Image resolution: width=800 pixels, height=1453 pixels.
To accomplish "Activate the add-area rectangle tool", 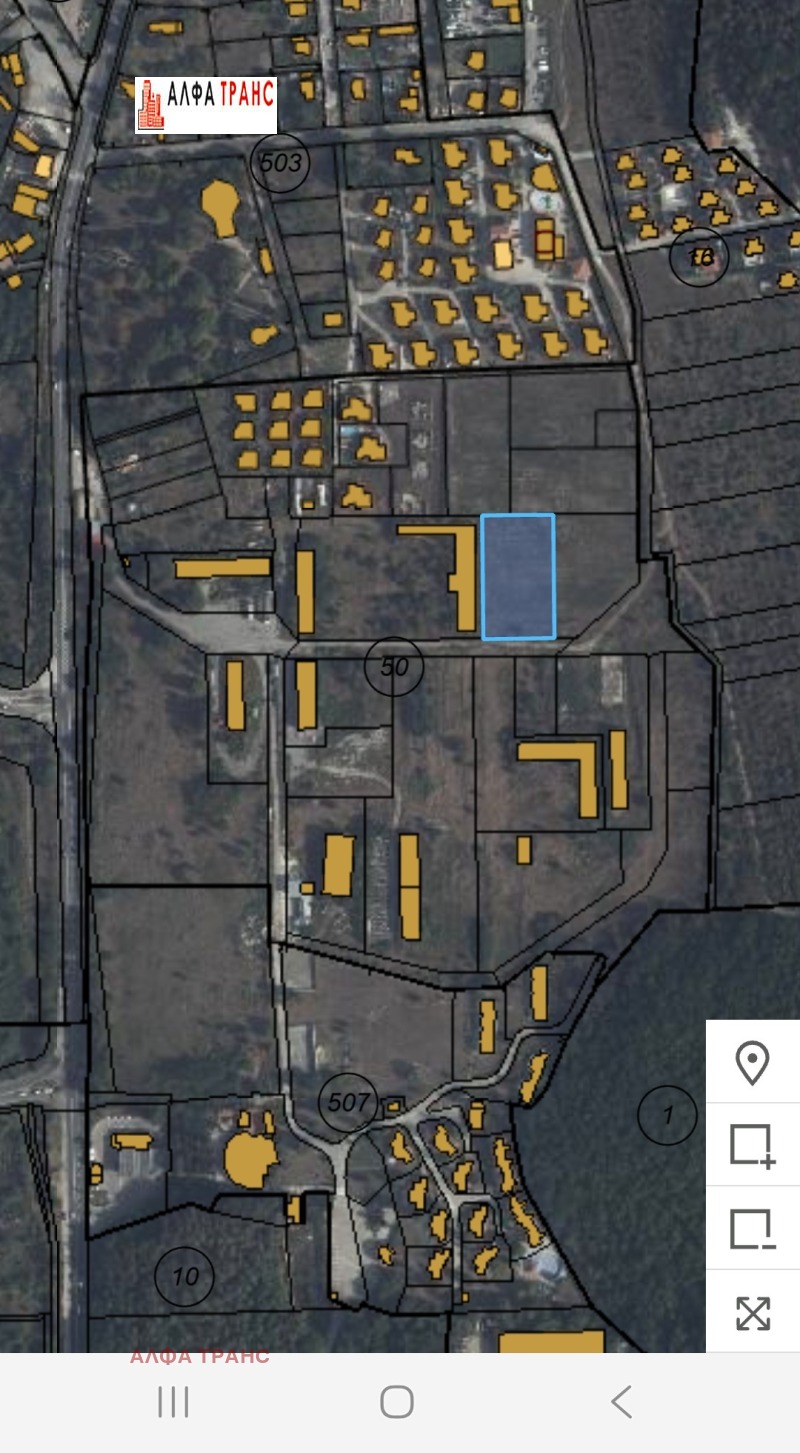I will click(753, 1144).
